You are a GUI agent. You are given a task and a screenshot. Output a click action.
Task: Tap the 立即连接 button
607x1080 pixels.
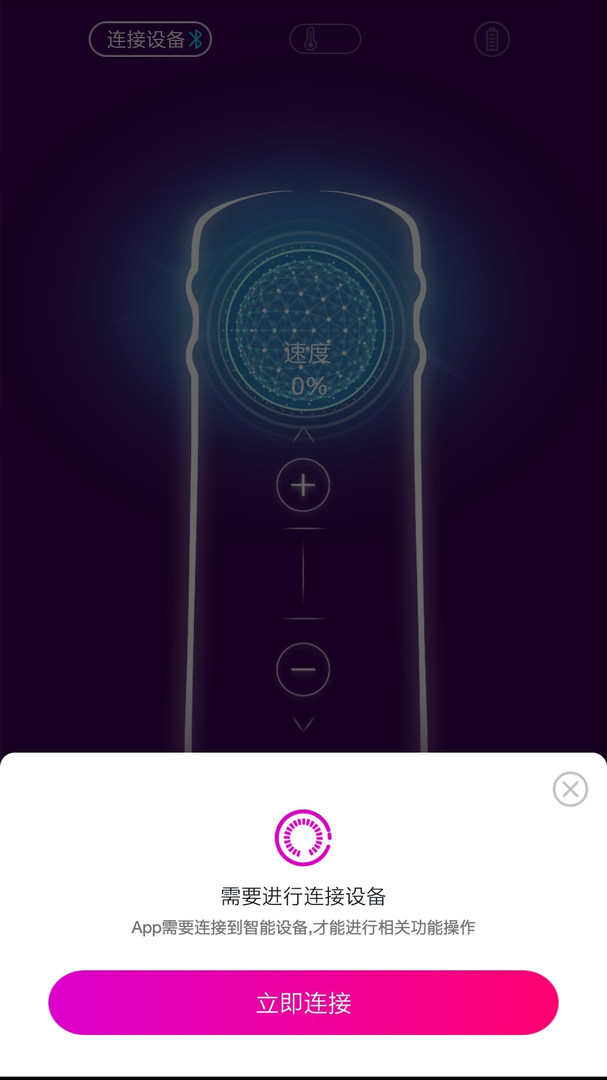[303, 1002]
